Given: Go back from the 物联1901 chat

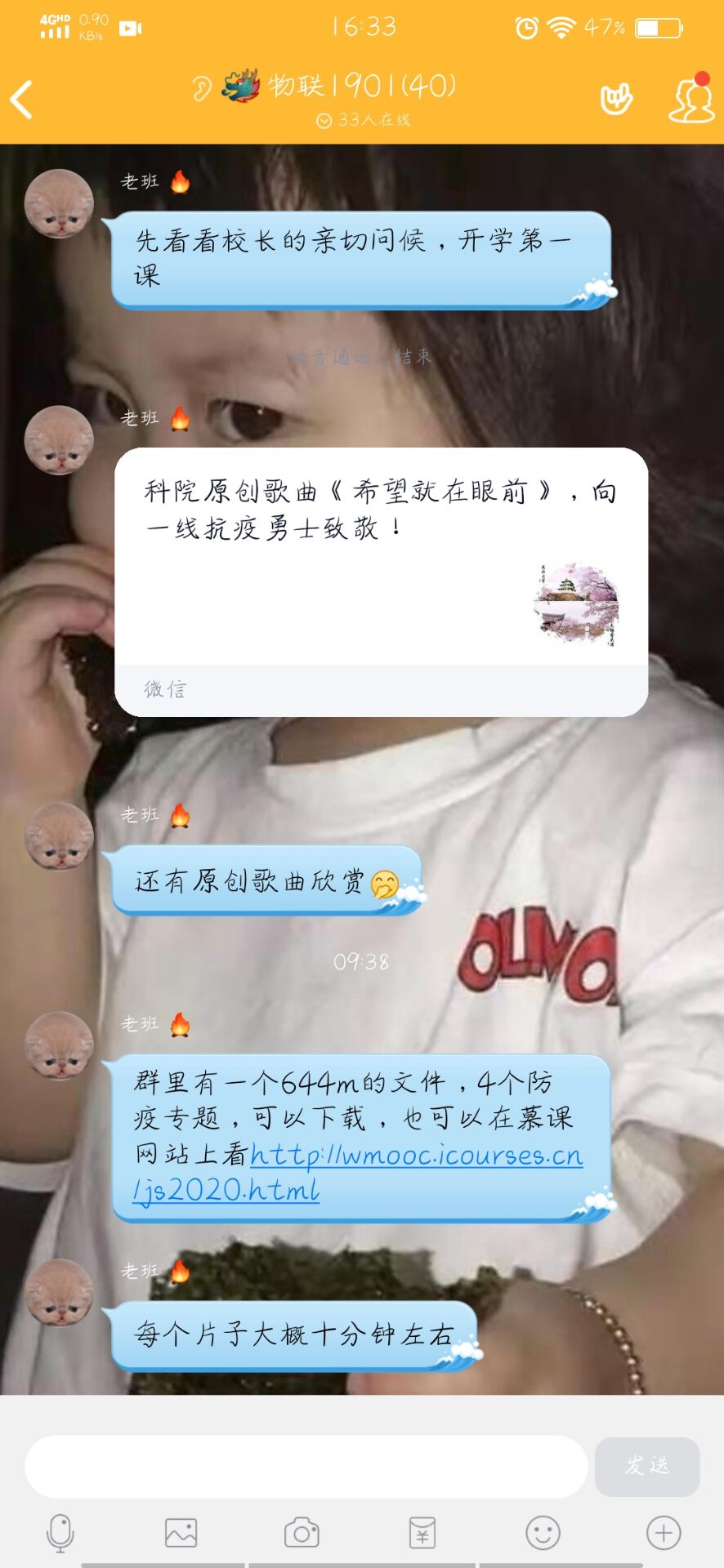Looking at the screenshot, I should point(22,100).
